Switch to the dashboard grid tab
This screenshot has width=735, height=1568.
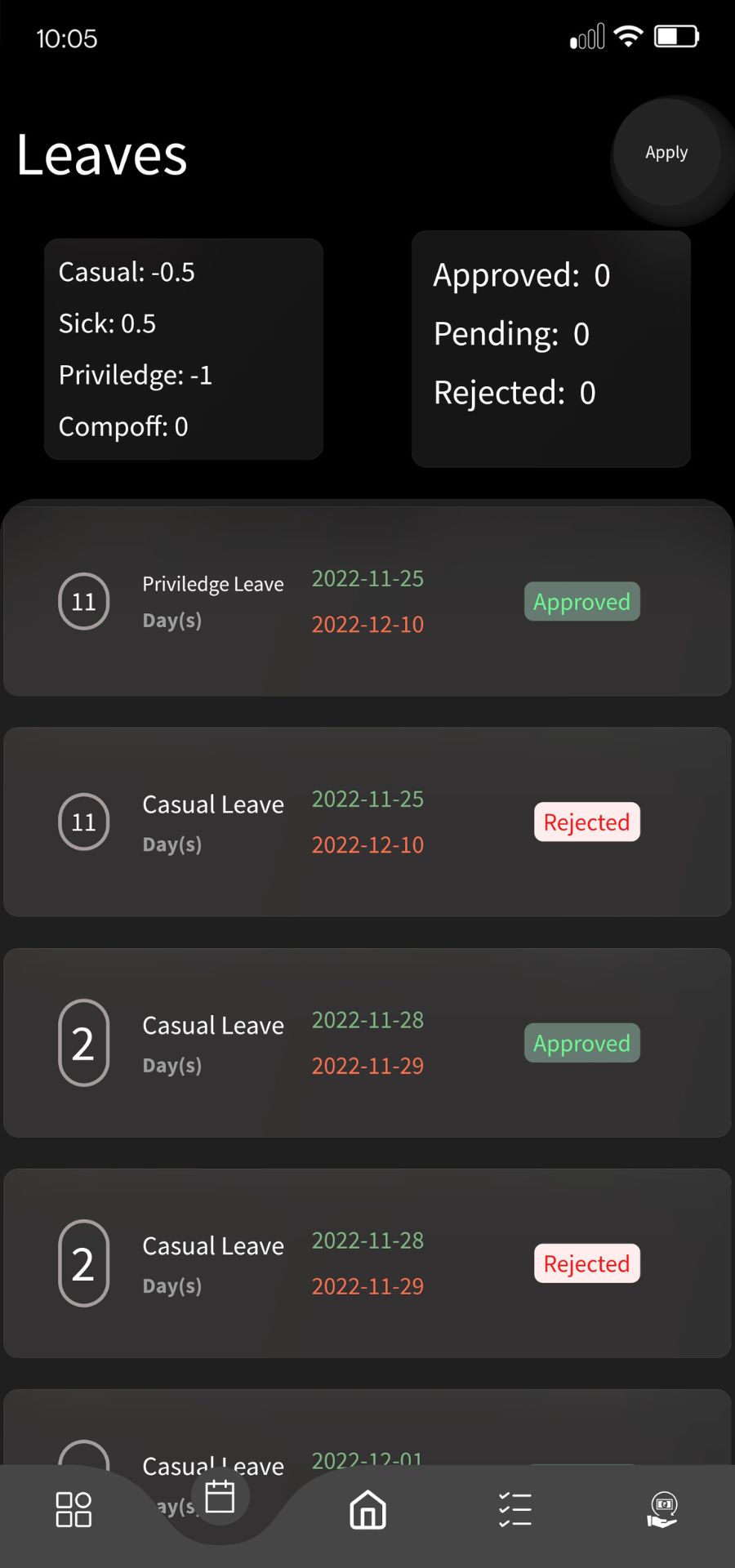[73, 1509]
